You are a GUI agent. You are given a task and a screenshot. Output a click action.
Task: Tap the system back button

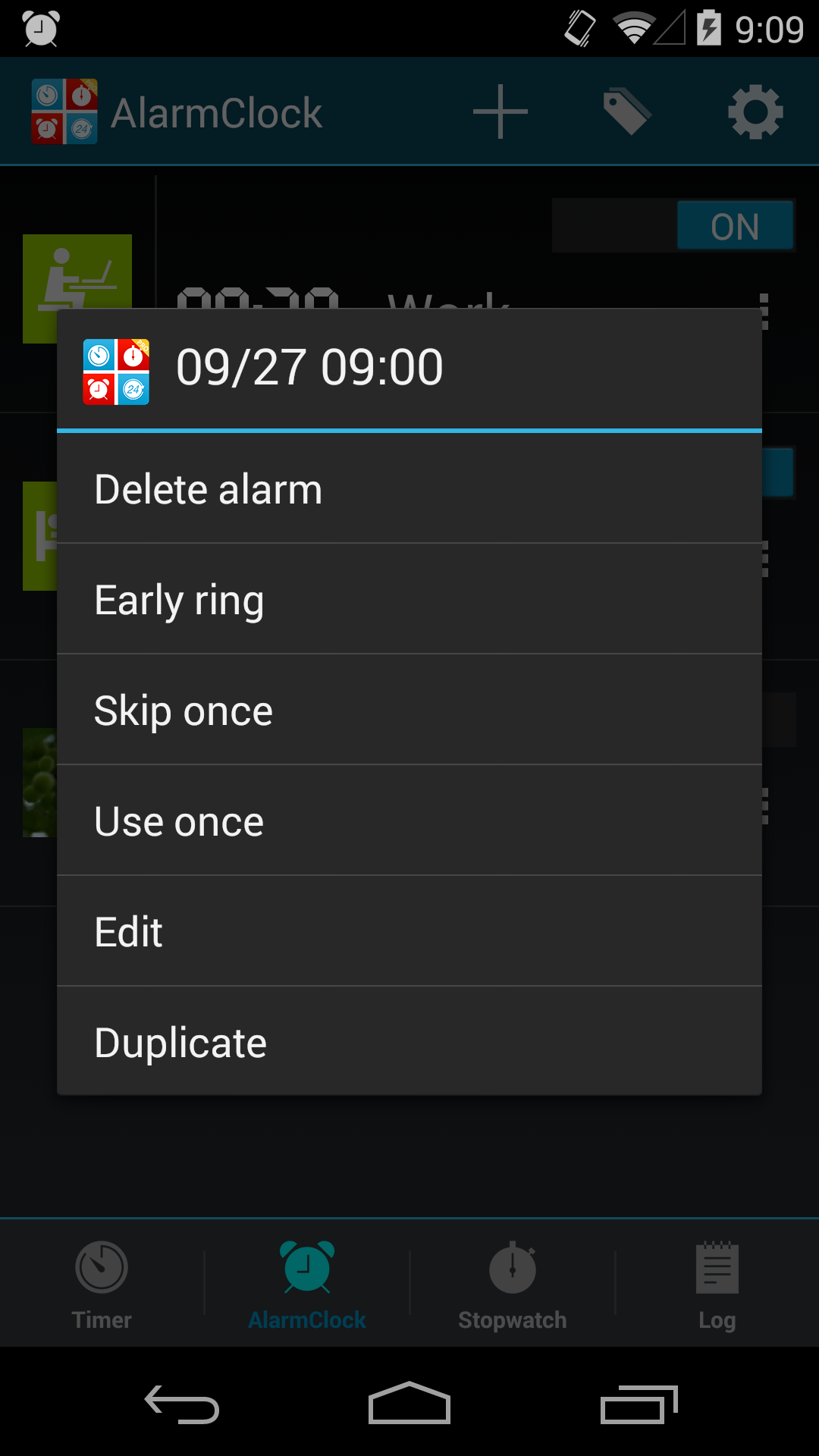[x=182, y=1404]
